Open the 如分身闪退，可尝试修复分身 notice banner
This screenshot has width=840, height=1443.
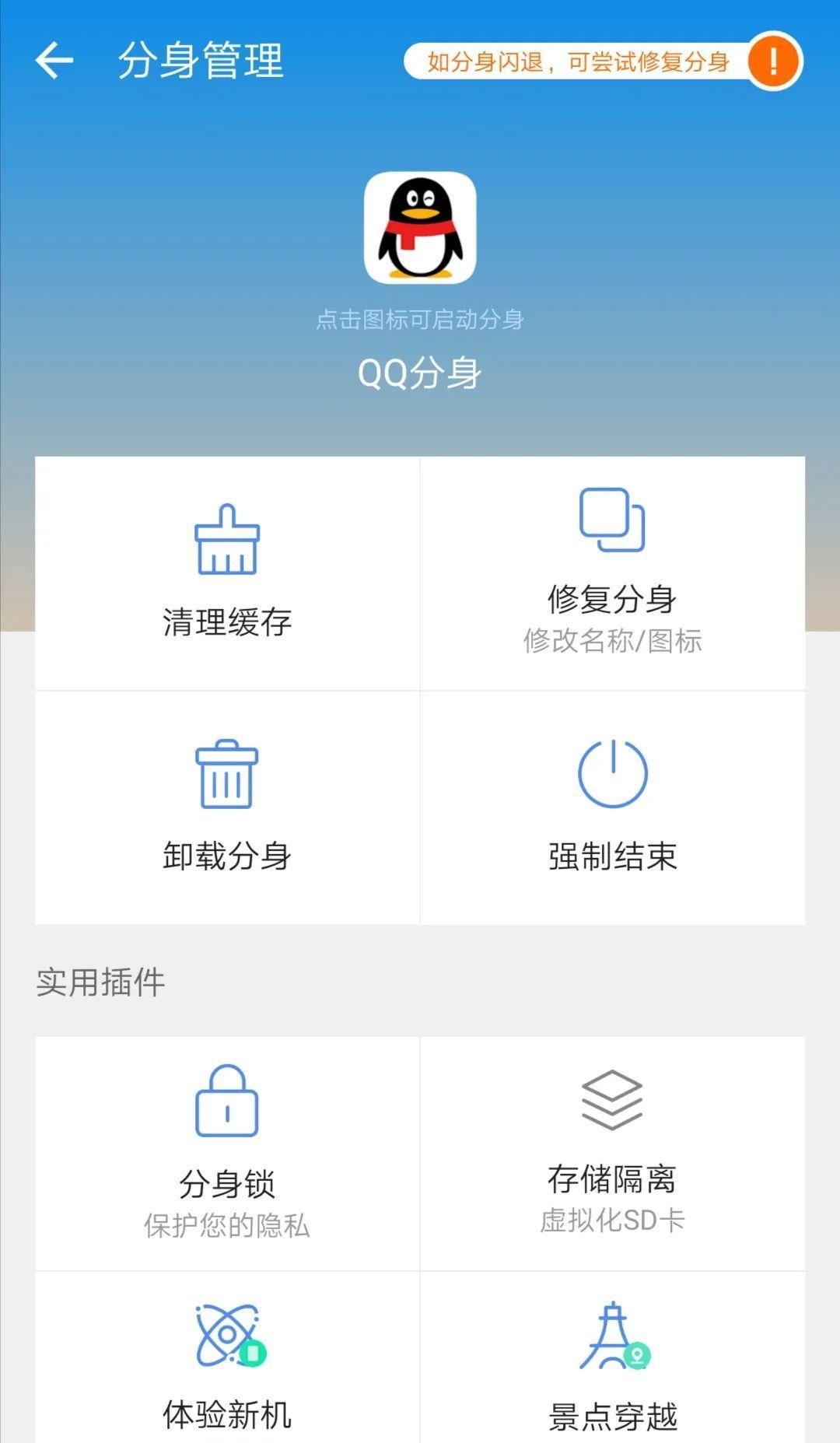579,62
